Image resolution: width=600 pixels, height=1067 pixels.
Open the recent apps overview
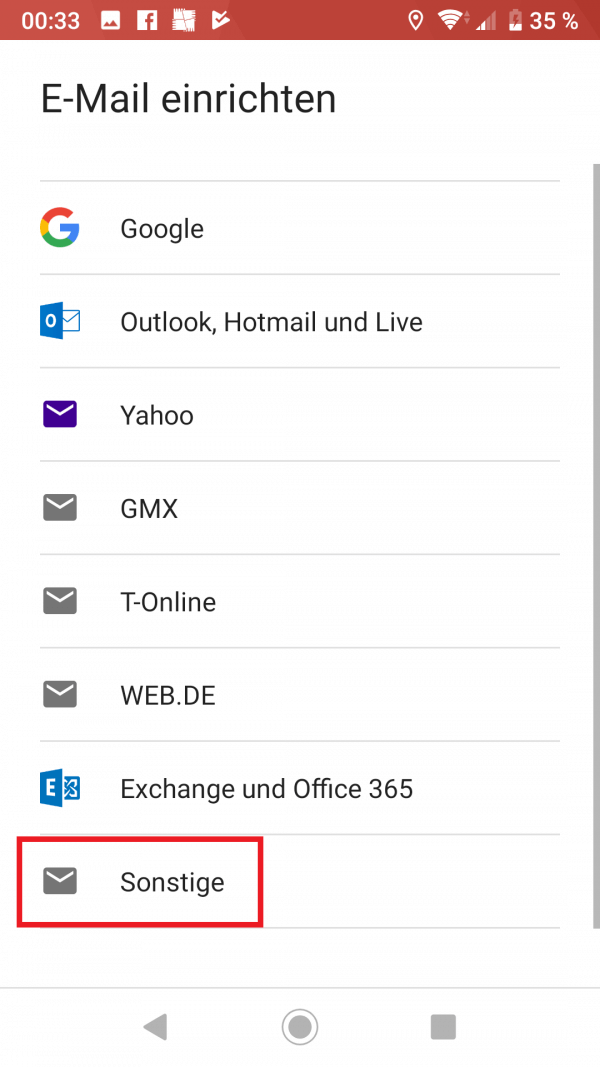[443, 1026]
